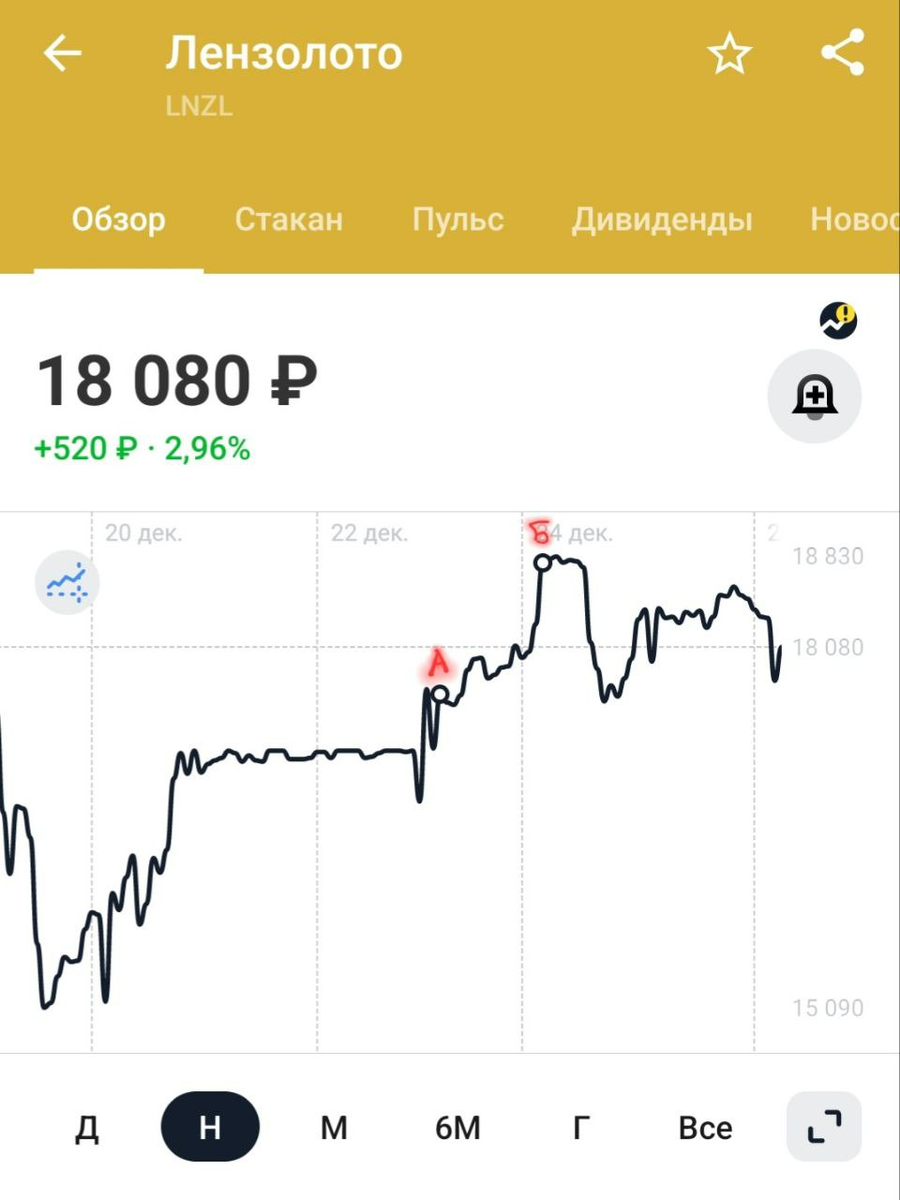This screenshot has width=900, height=1200.
Task: Open the Пульс tab
Action: pyautogui.click(x=458, y=220)
